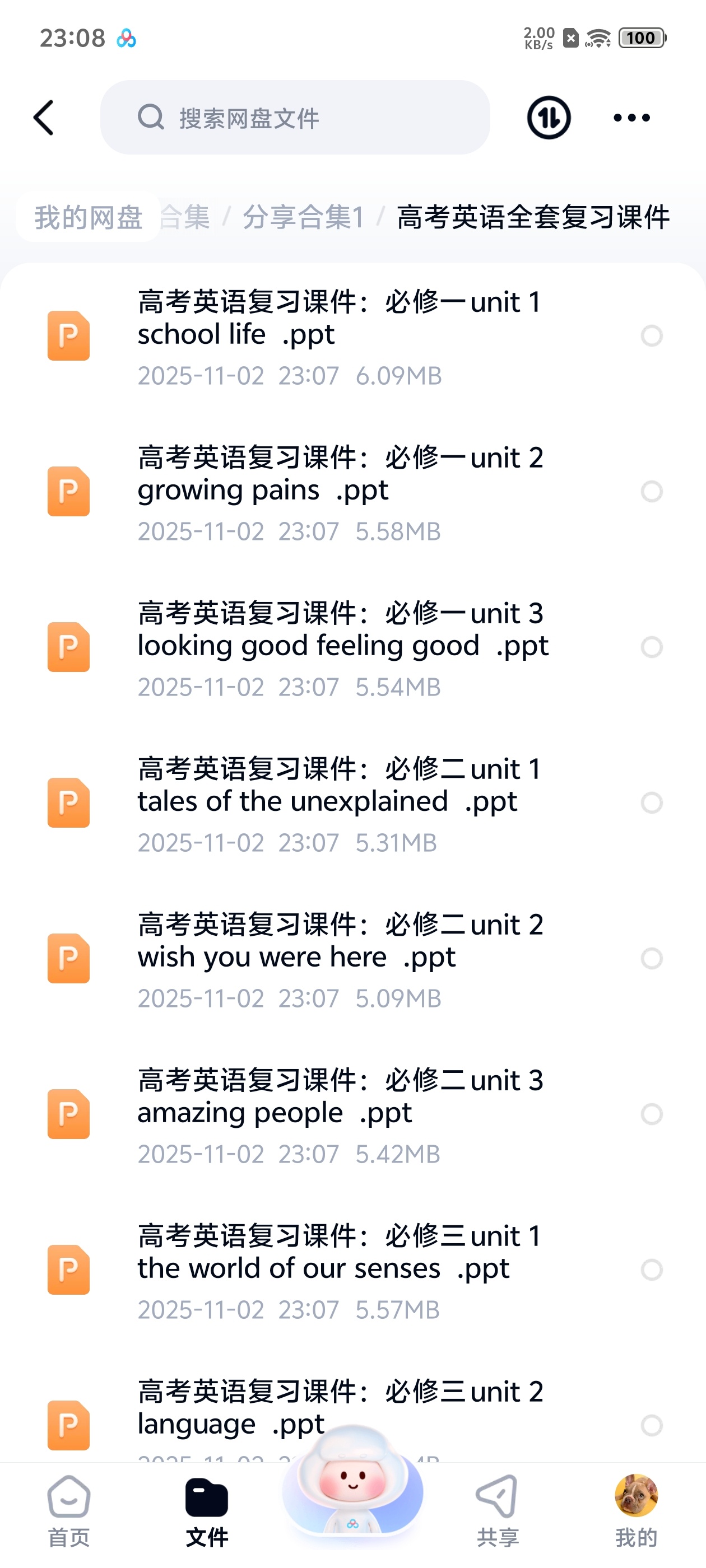Viewport: 706px width, 1568px height.
Task: Open 分享合集1 breadcrumb link
Action: [x=303, y=217]
